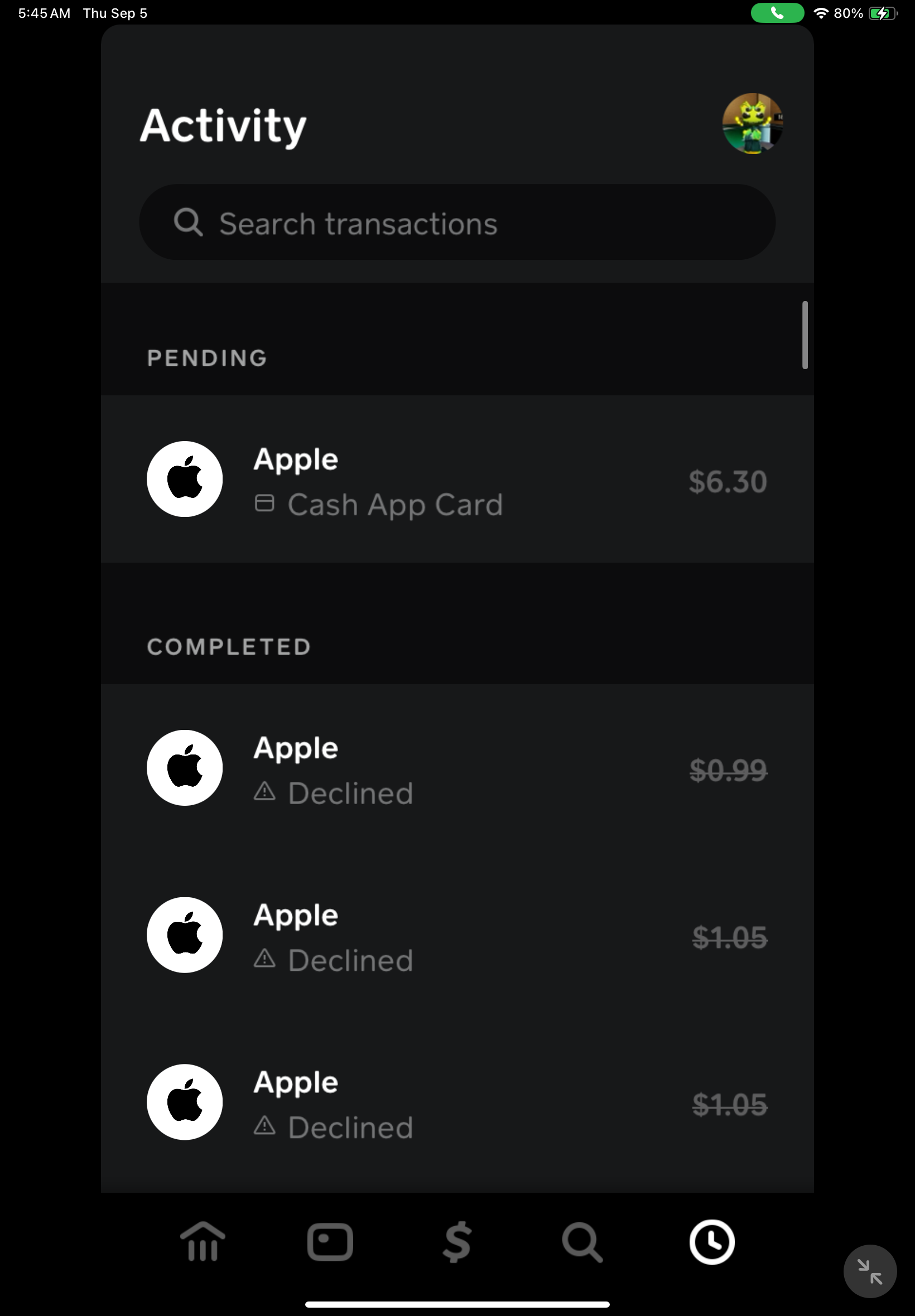Open the declined Apple $1.05 transaction
915x1316 pixels.
point(457,936)
